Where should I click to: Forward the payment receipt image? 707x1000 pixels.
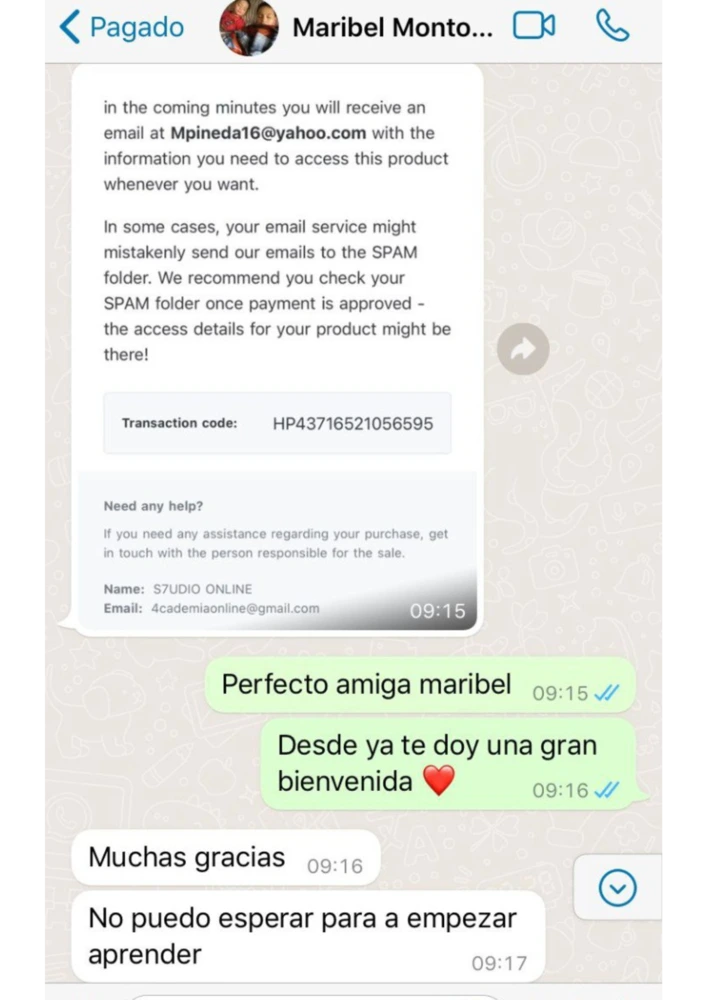tap(523, 349)
